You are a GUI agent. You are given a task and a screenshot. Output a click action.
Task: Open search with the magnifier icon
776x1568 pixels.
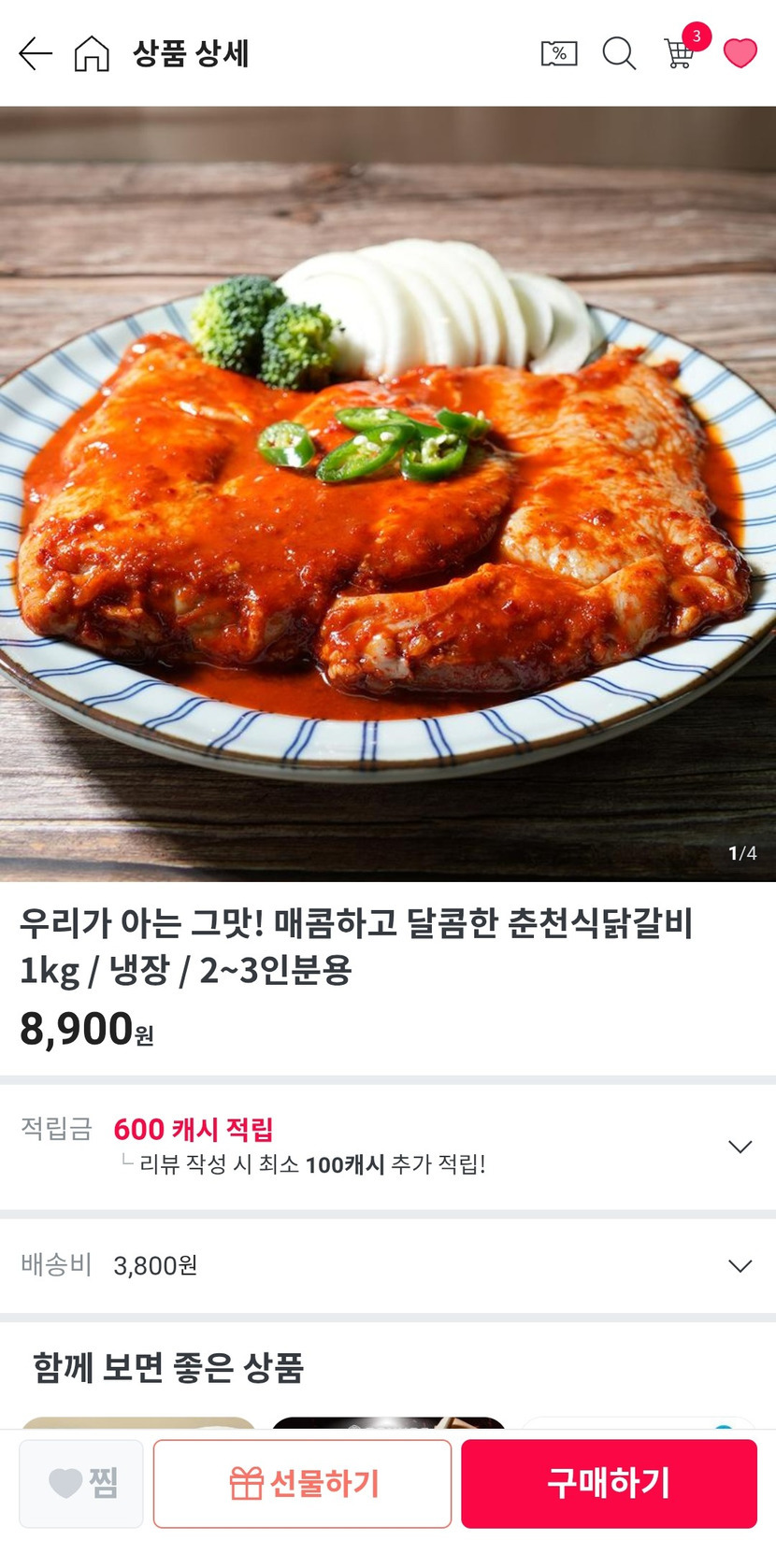tap(619, 54)
